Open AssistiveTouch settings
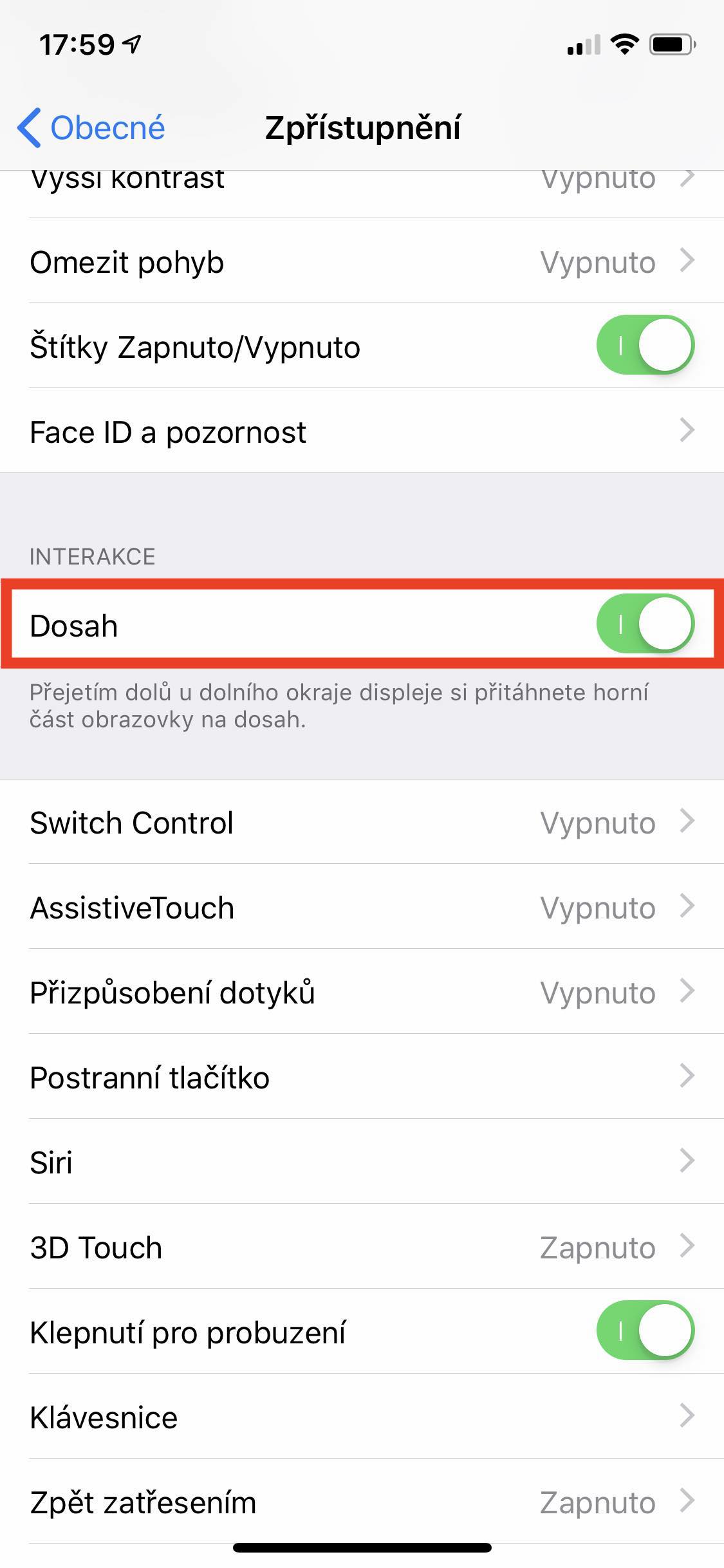Image resolution: width=724 pixels, height=1568 pixels. click(362, 908)
